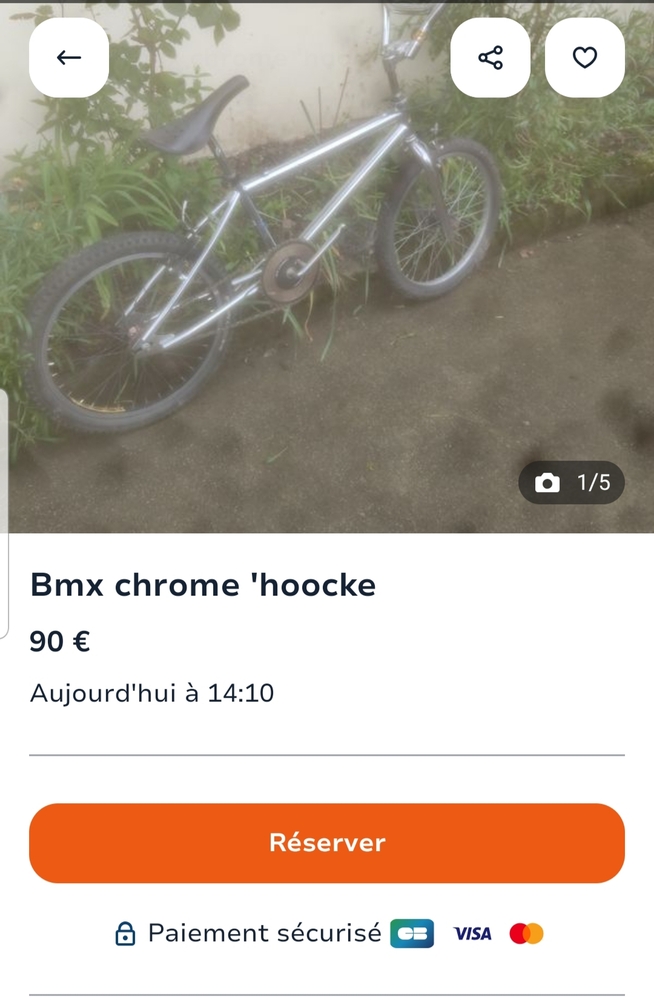Viewport: 654px width, 1000px height.
Task: Share this BMX listing
Action: [490, 57]
